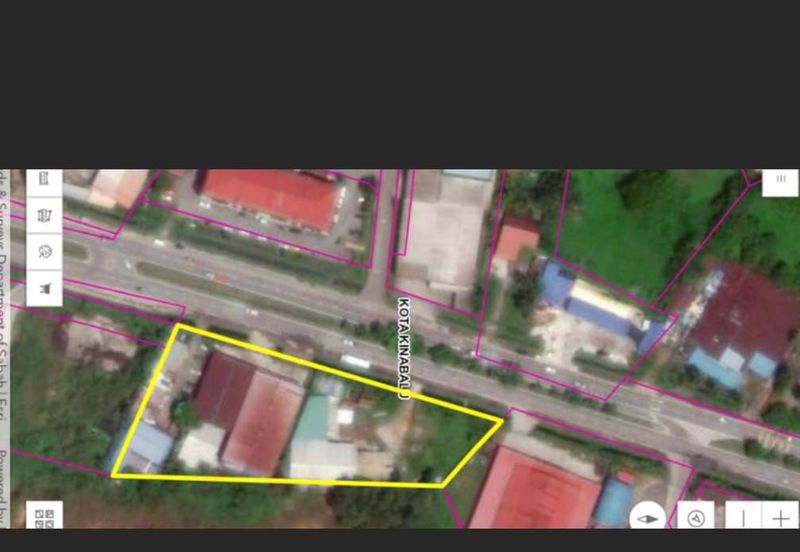Tap the last icon in left toolbar
800x552 pixels.
44,288
